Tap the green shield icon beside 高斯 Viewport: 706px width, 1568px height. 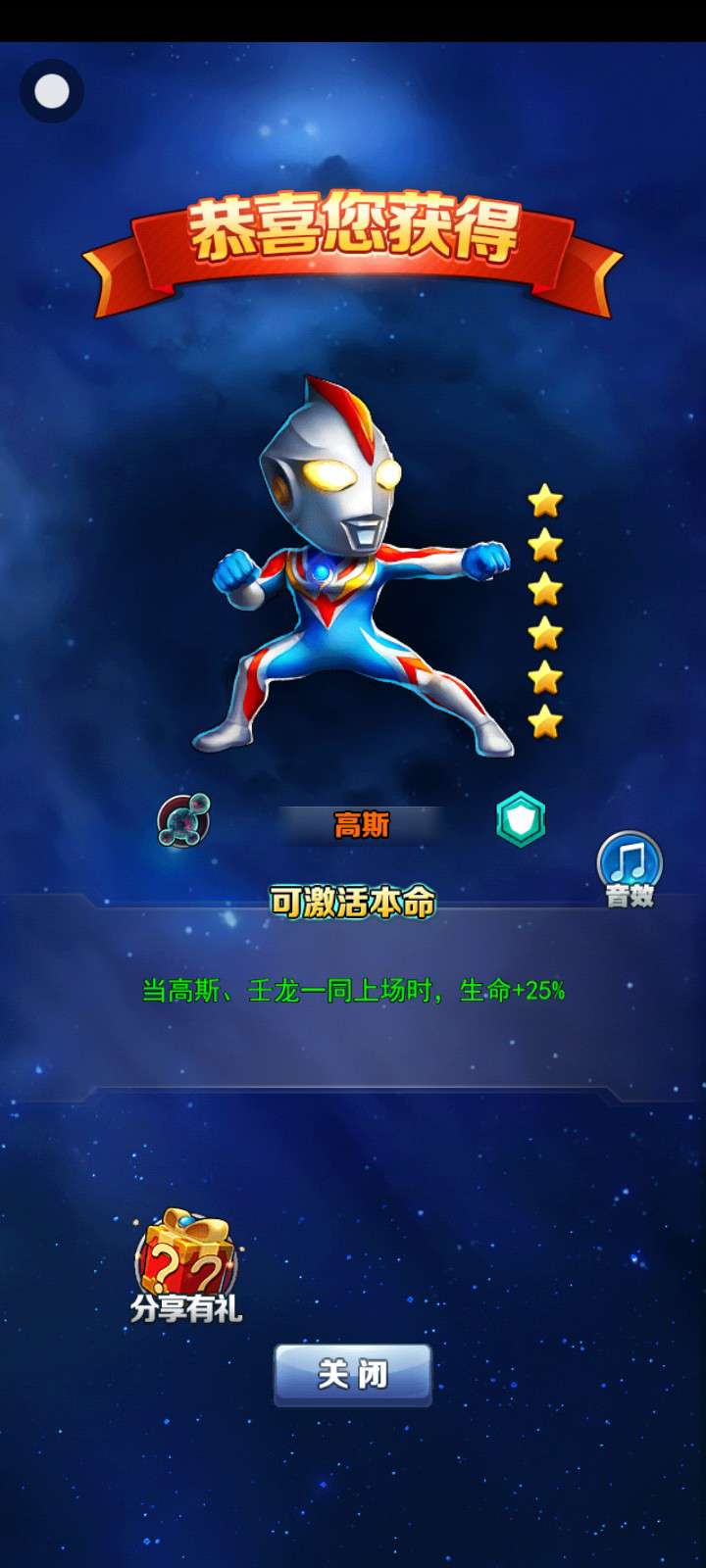pyautogui.click(x=520, y=819)
